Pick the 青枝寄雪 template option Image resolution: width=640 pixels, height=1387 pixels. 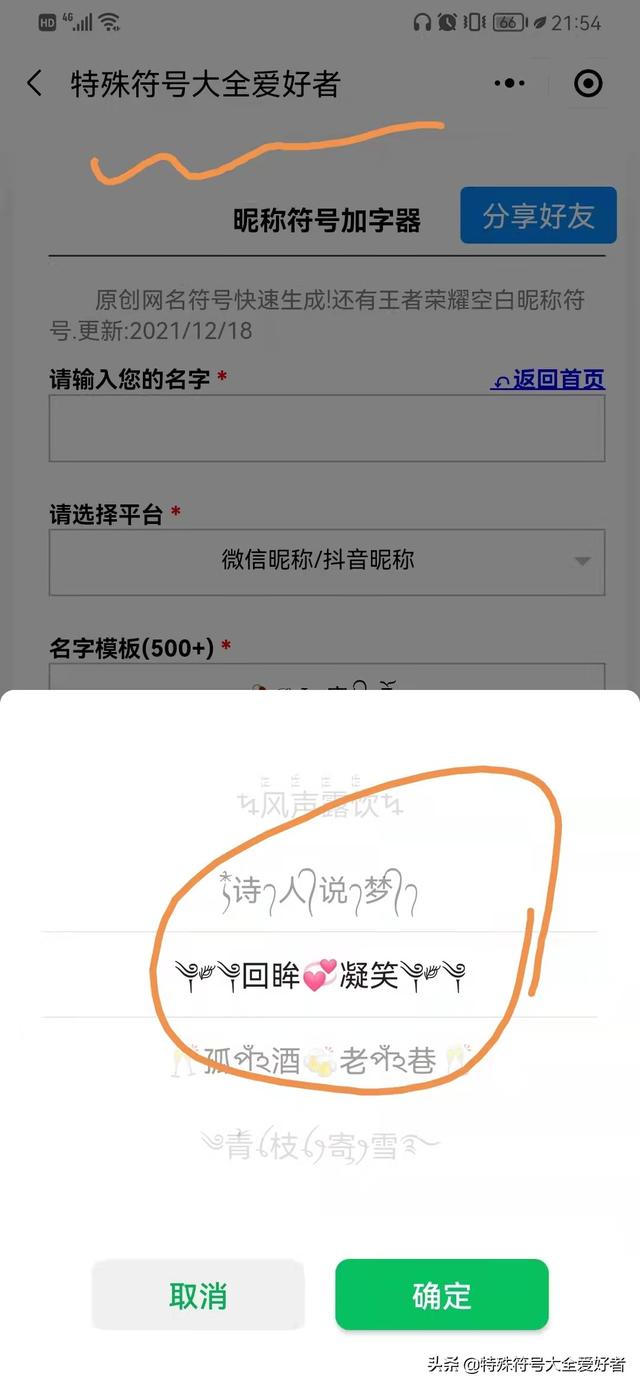[x=320, y=1146]
